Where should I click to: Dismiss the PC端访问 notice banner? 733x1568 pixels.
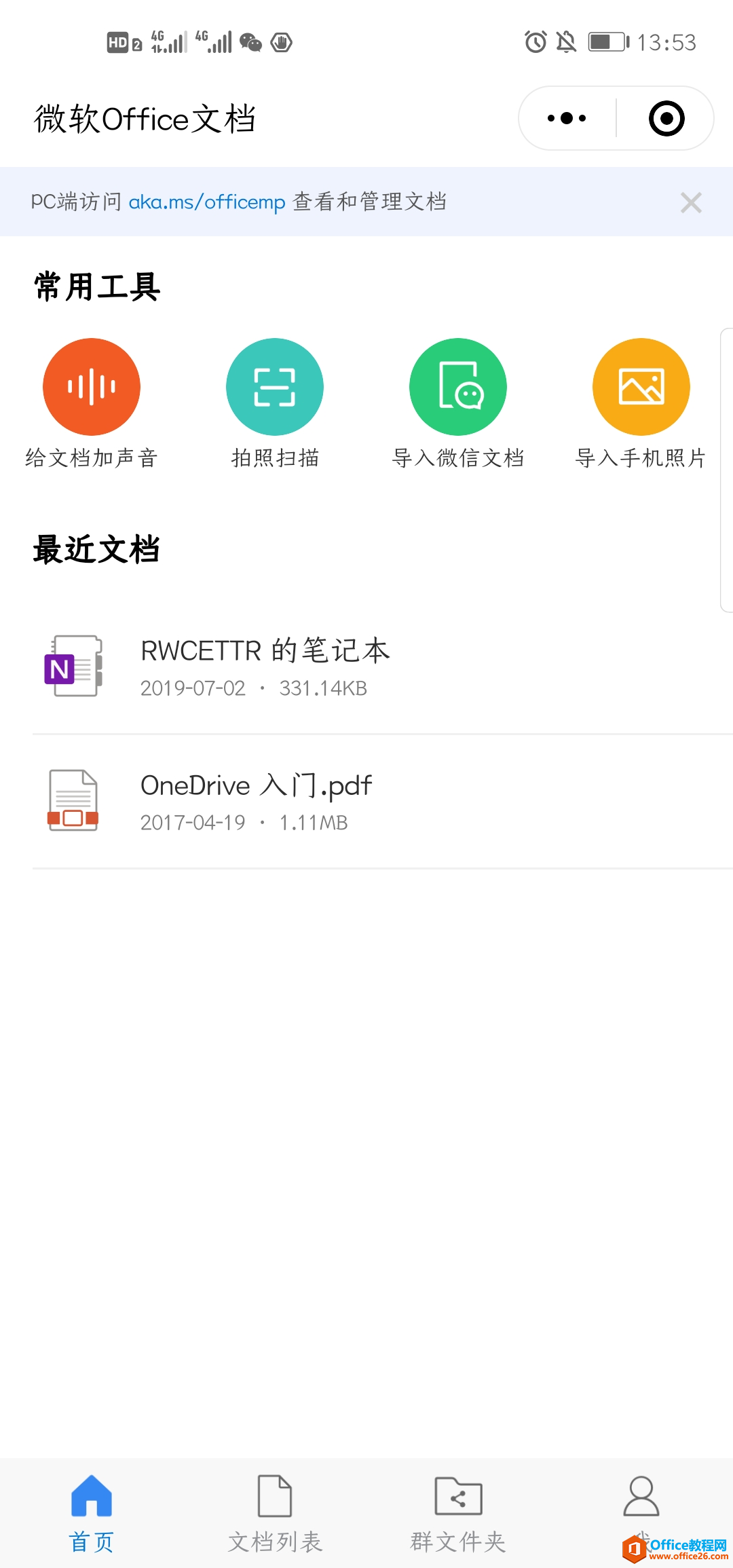[x=691, y=202]
